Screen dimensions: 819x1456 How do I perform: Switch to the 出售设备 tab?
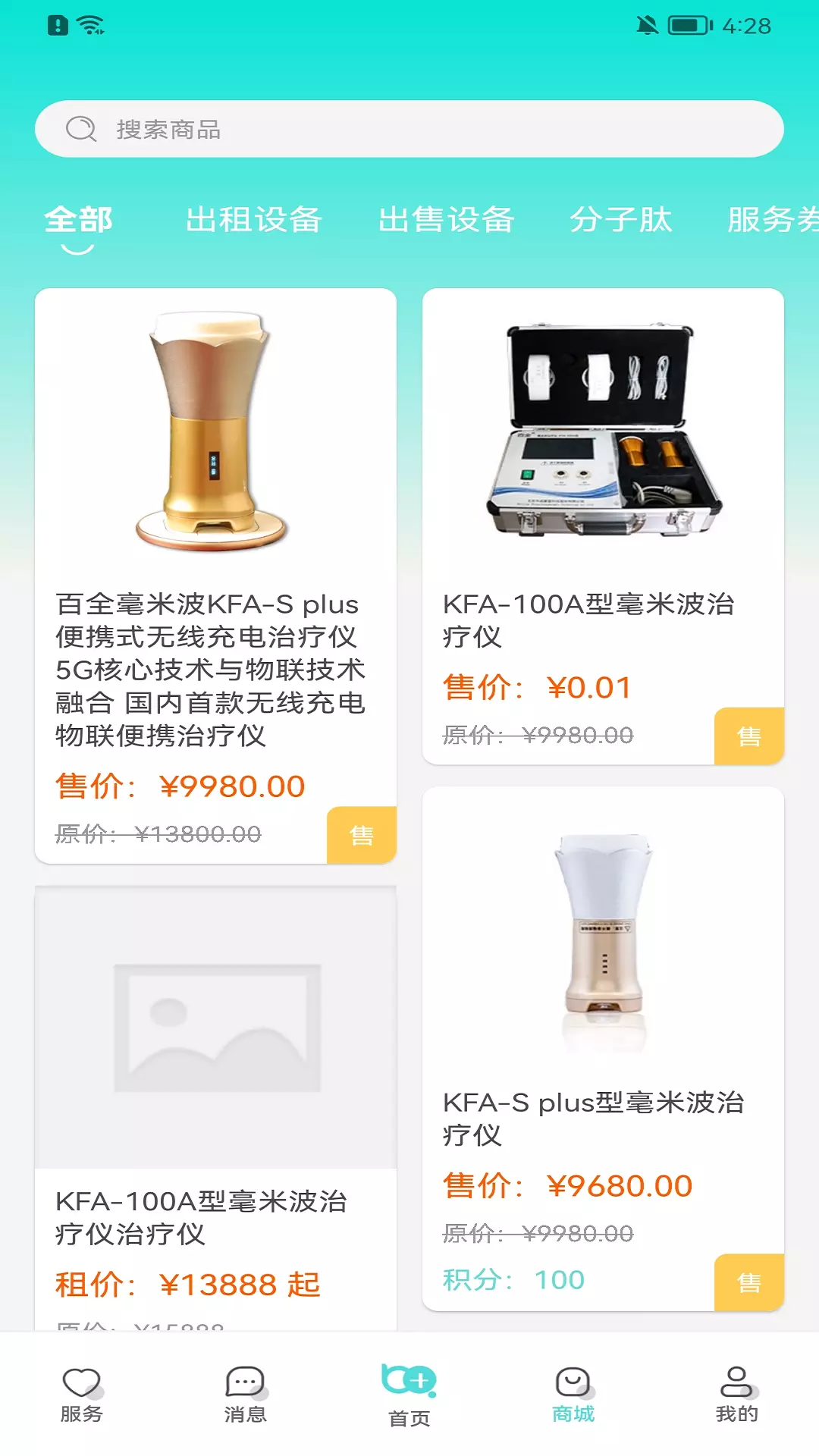coord(447,220)
